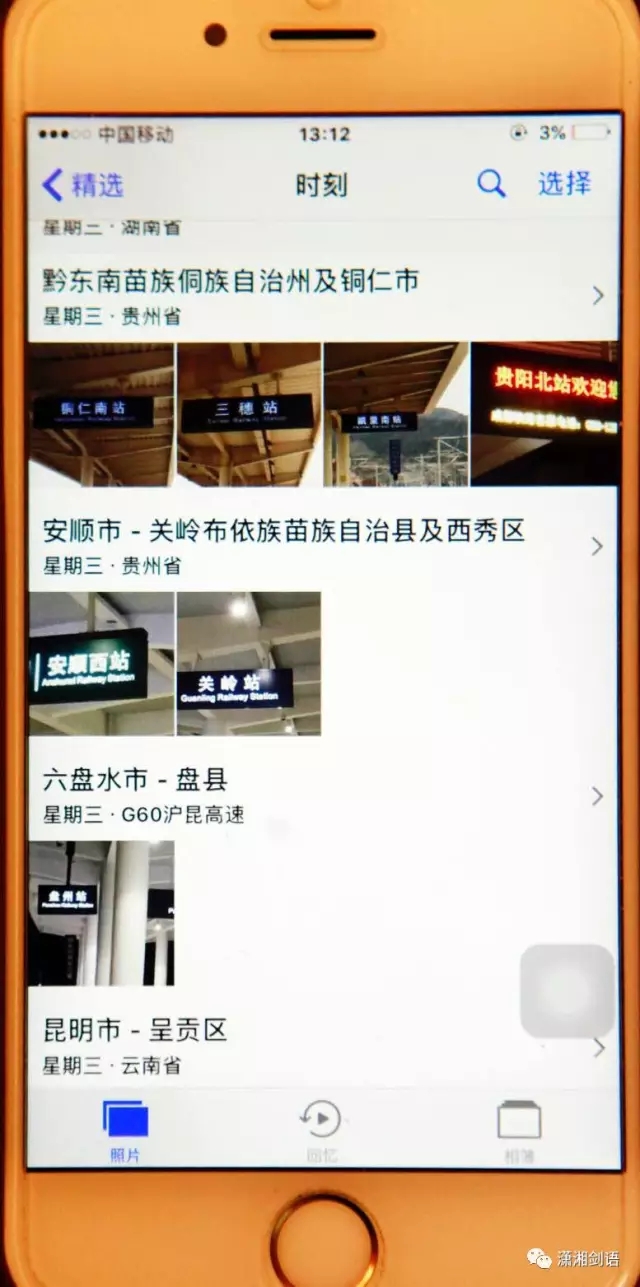Open the search magnifier icon
Screen dimensions: 640x1287
click(490, 184)
